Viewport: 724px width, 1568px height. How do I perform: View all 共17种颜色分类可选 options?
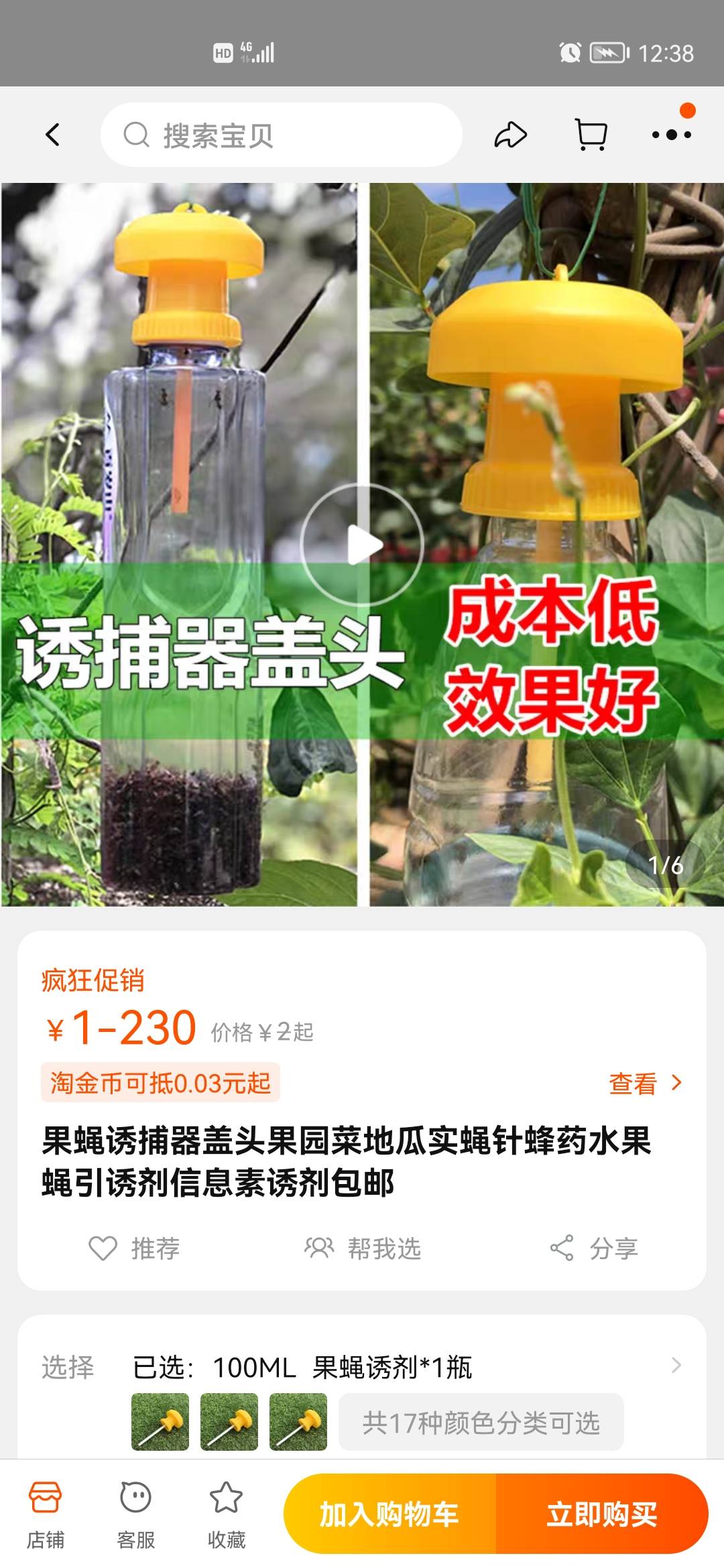pos(481,1422)
